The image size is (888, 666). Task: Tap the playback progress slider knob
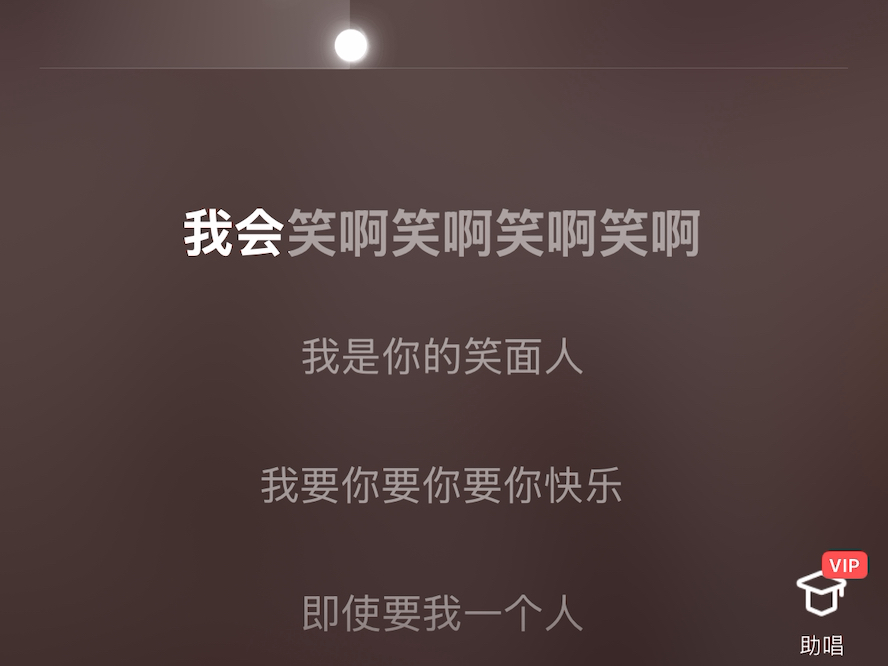click(x=351, y=45)
